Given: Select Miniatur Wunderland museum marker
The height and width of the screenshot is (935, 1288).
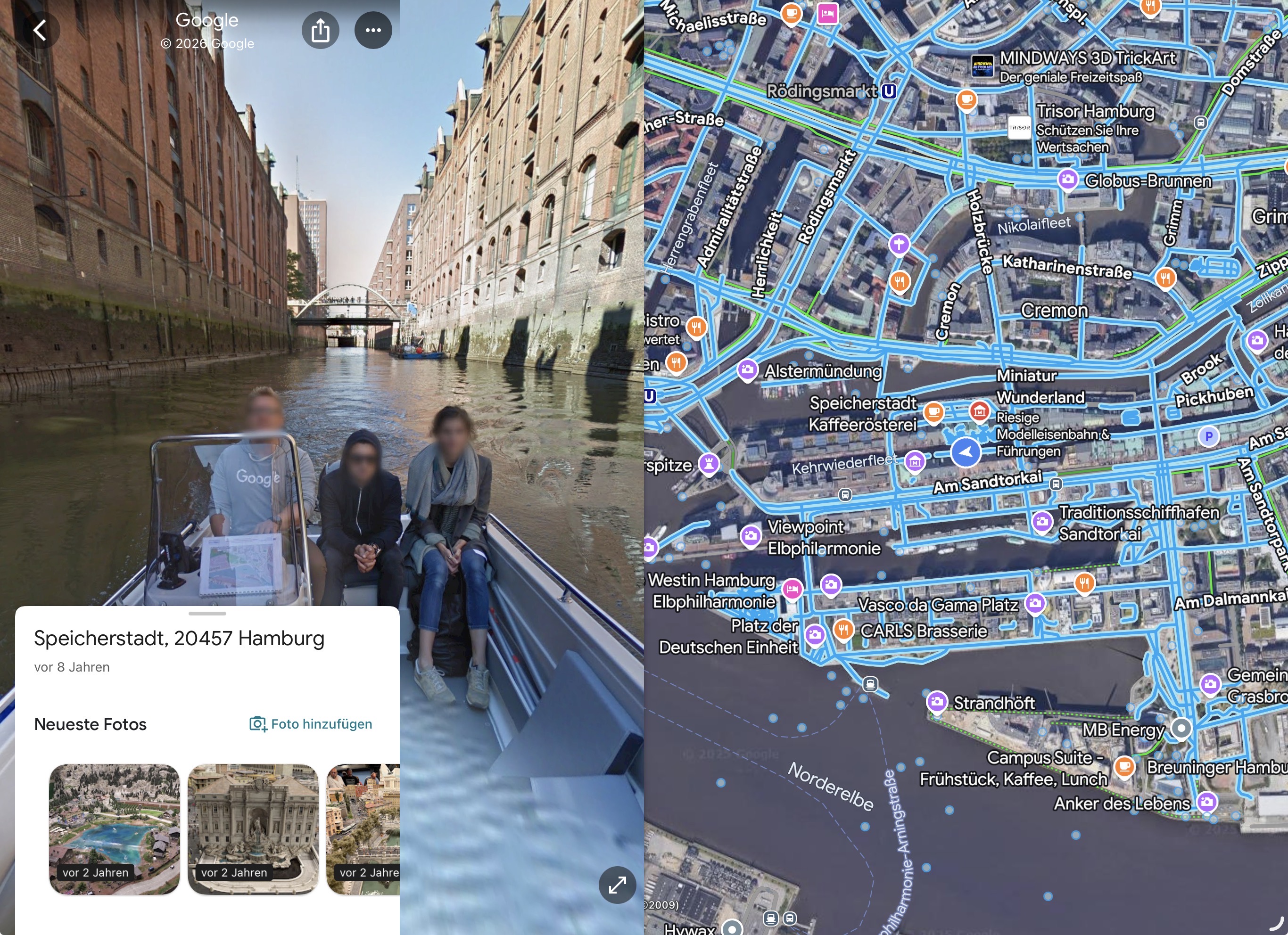Looking at the screenshot, I should click(x=979, y=411).
